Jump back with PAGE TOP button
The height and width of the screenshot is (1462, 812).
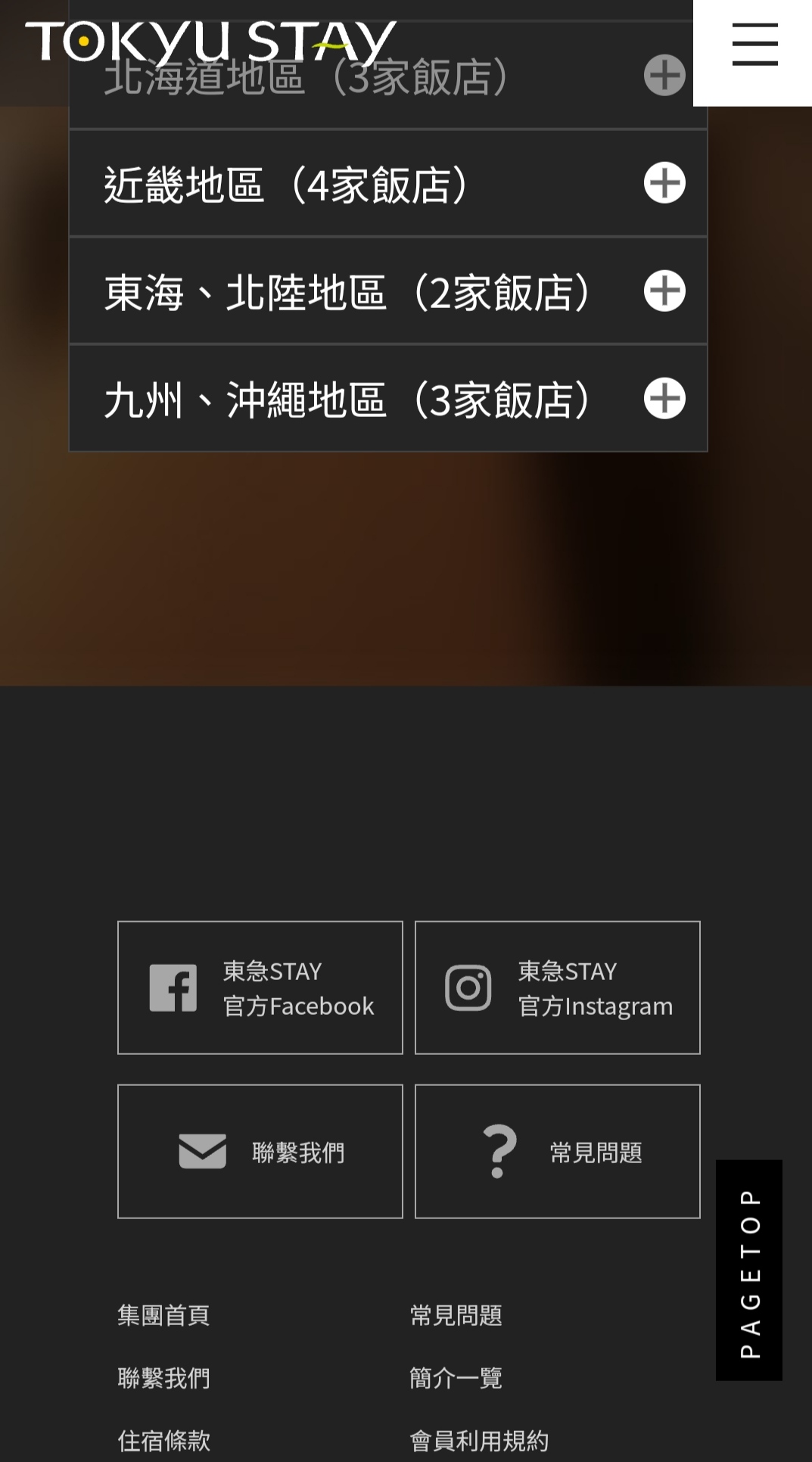coord(749,1270)
